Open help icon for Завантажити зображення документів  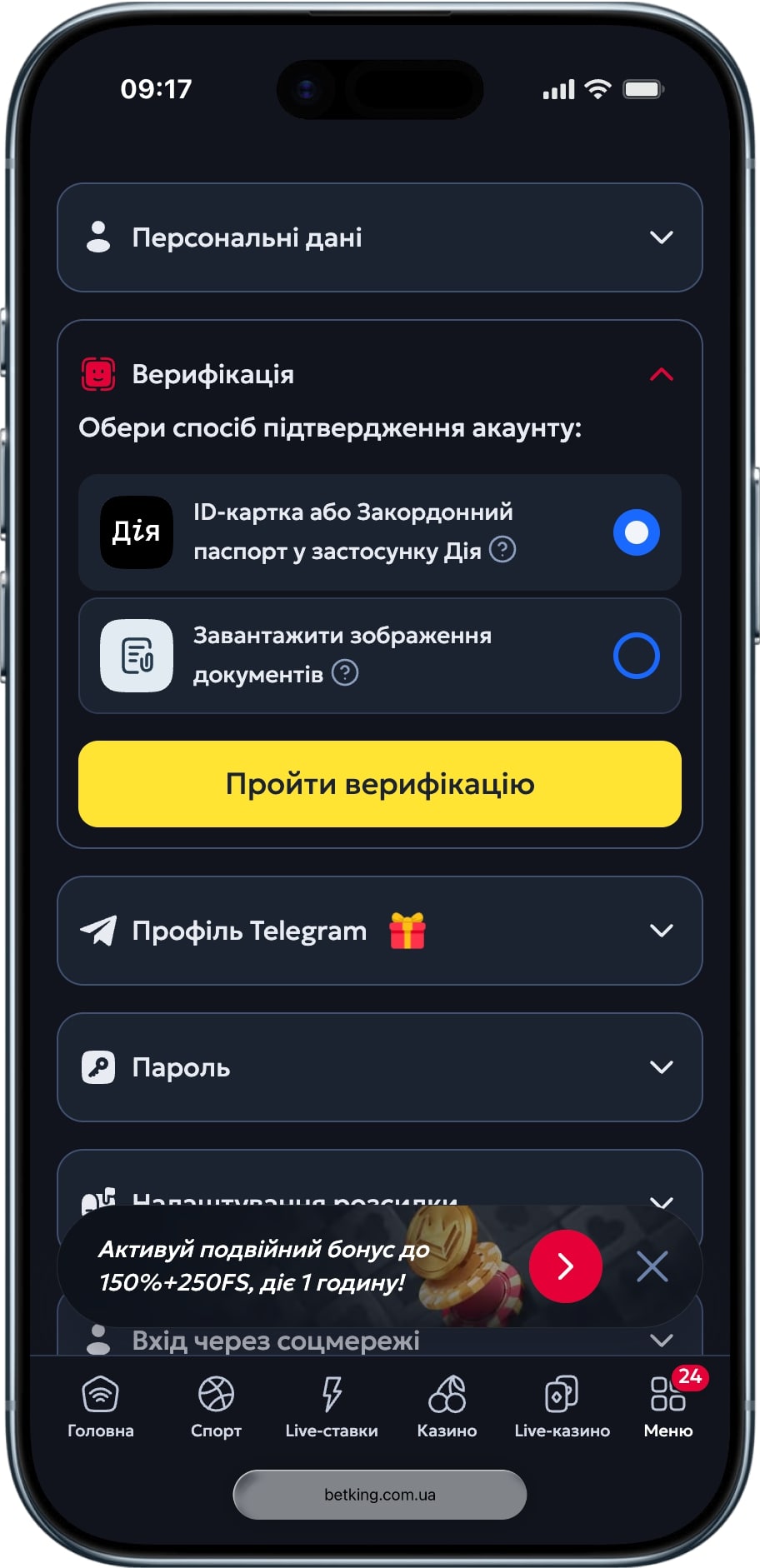pos(345,672)
